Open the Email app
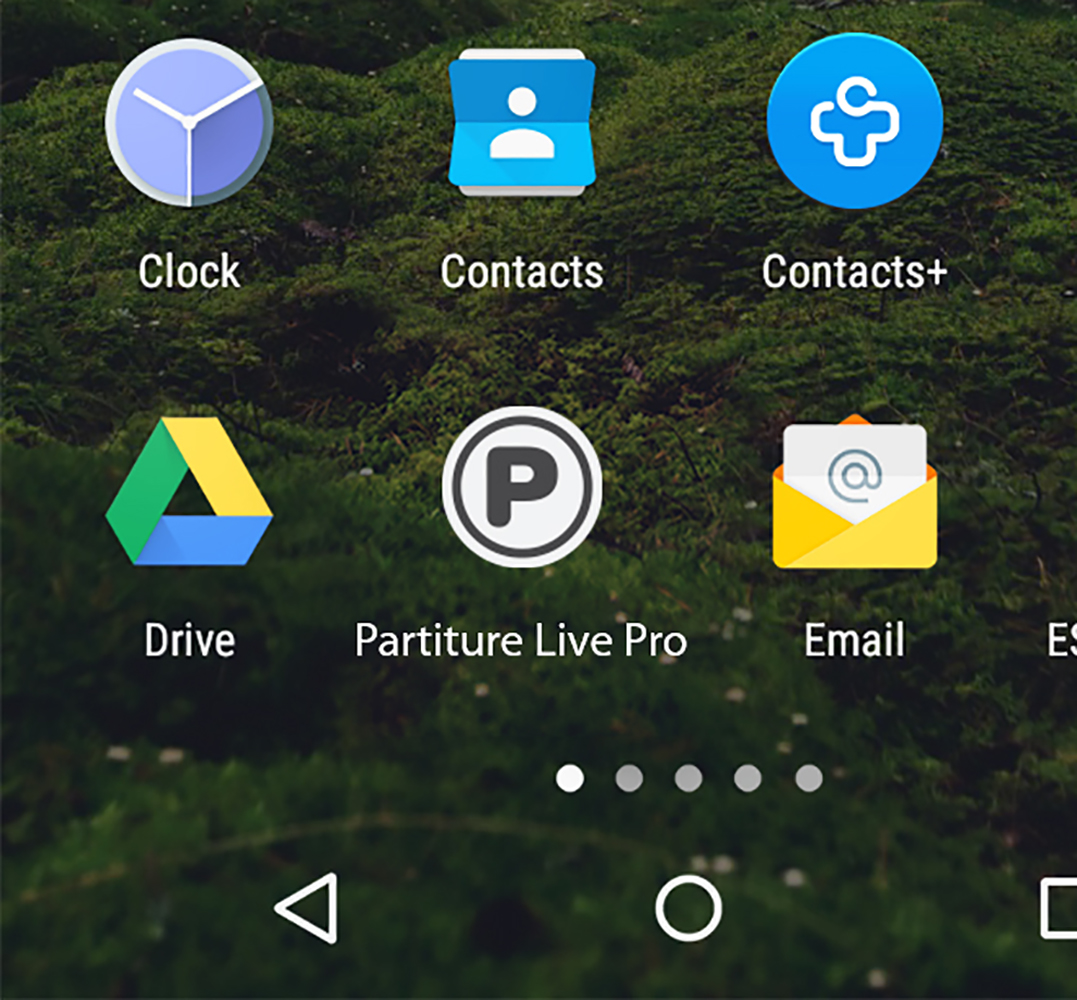The width and height of the screenshot is (1077, 1000). click(x=854, y=494)
